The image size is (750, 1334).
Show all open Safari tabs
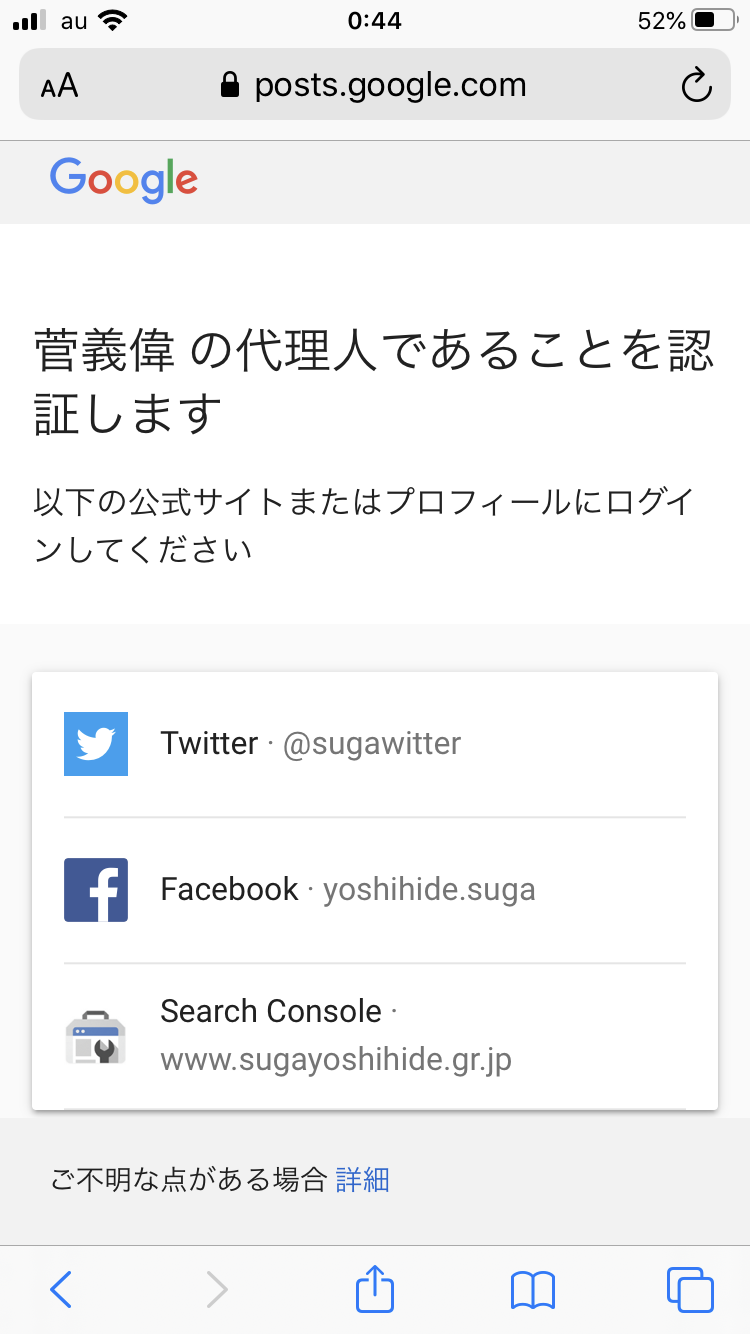[689, 1290]
